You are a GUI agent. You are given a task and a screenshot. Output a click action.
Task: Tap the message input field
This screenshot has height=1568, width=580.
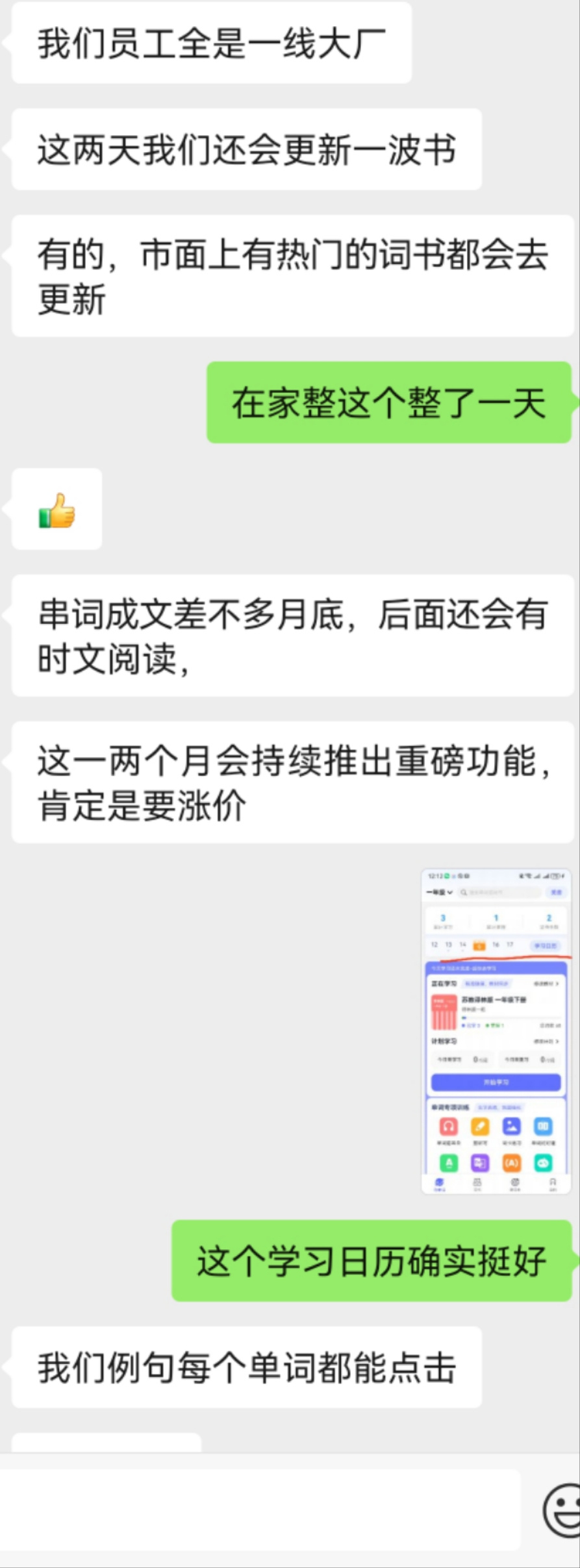click(x=260, y=1510)
